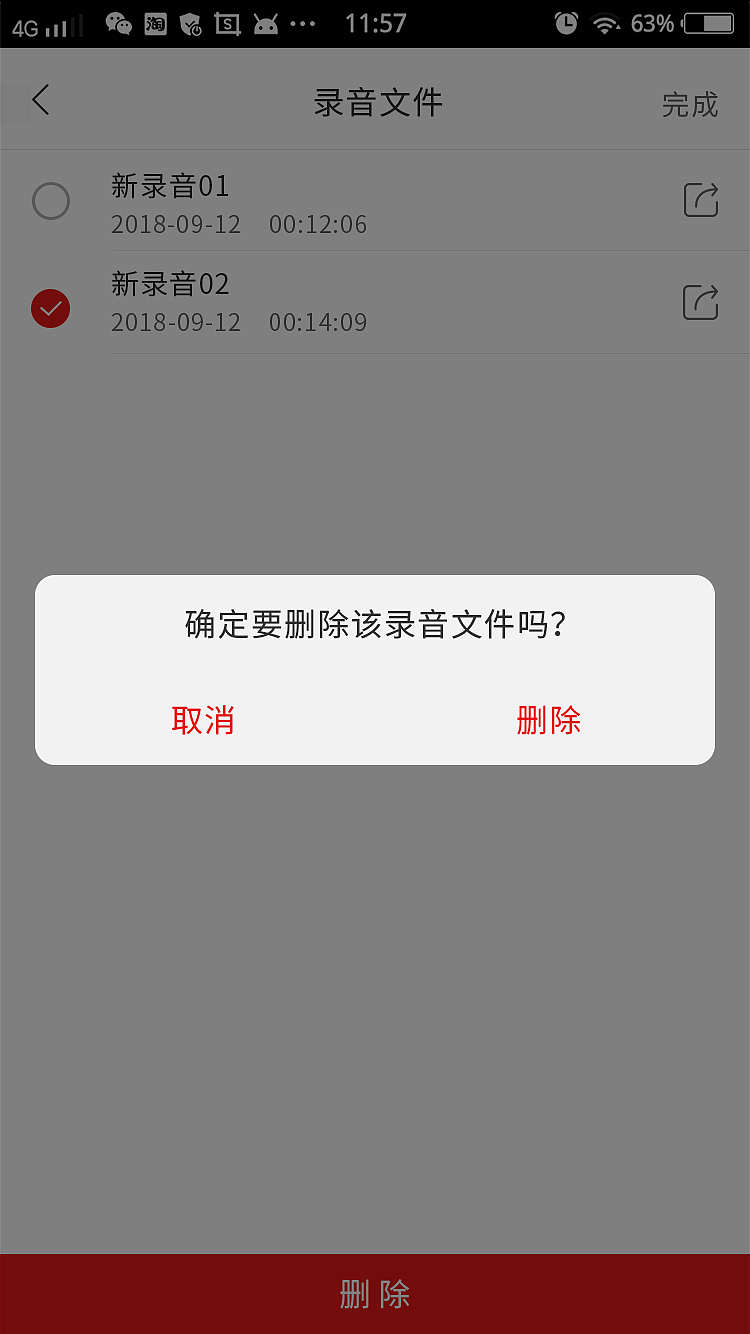
Task: Share the recording 新录音02
Action: click(x=700, y=302)
